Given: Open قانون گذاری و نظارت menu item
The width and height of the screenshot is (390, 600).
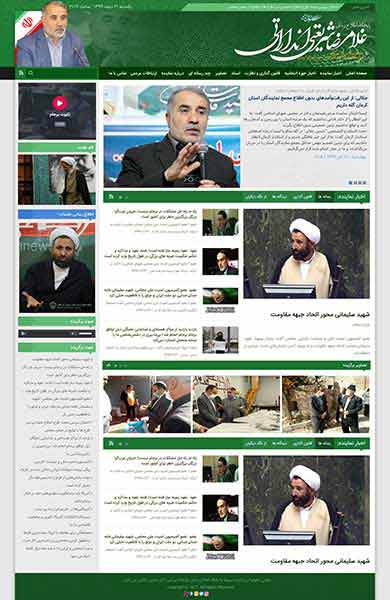Looking at the screenshot, I should pyautogui.click(x=265, y=73).
